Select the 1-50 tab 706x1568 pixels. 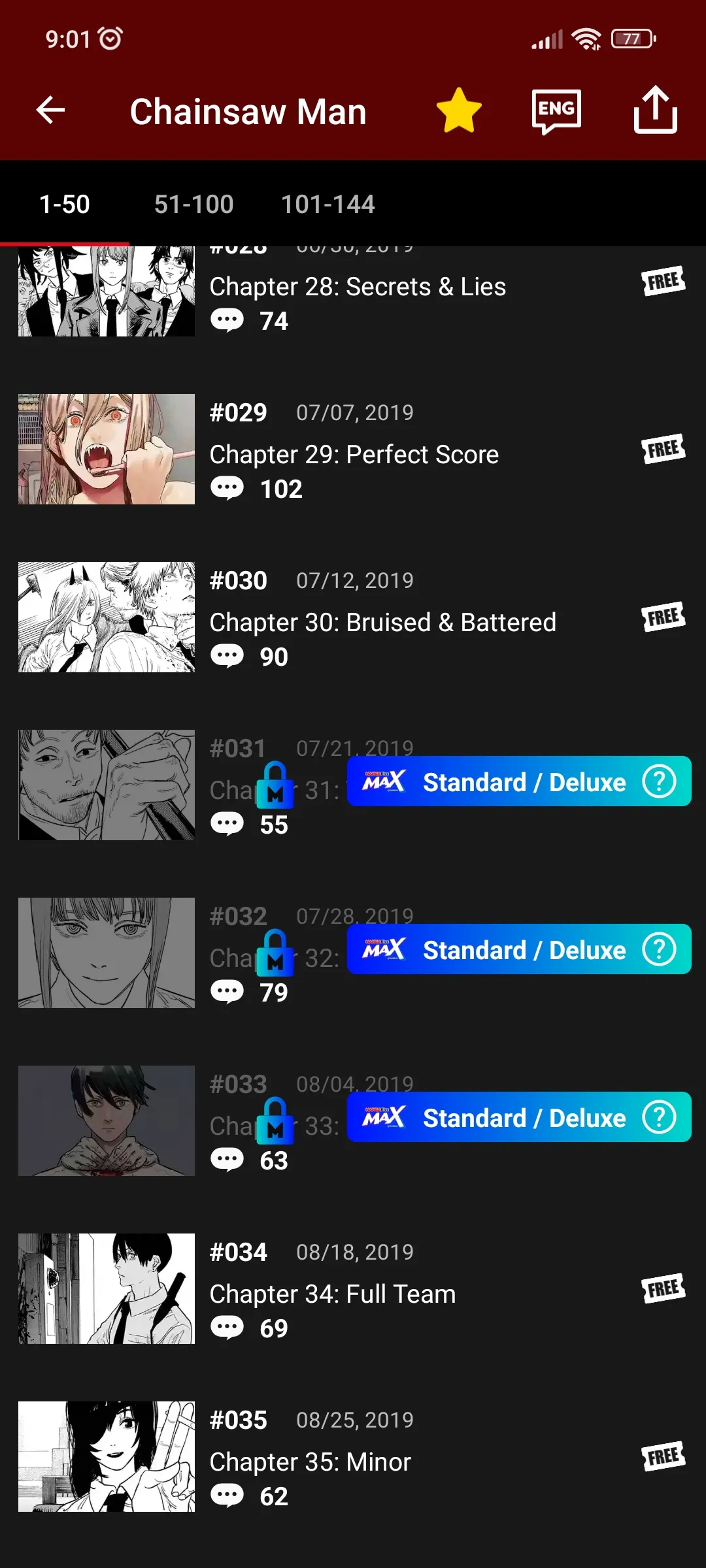(65, 204)
